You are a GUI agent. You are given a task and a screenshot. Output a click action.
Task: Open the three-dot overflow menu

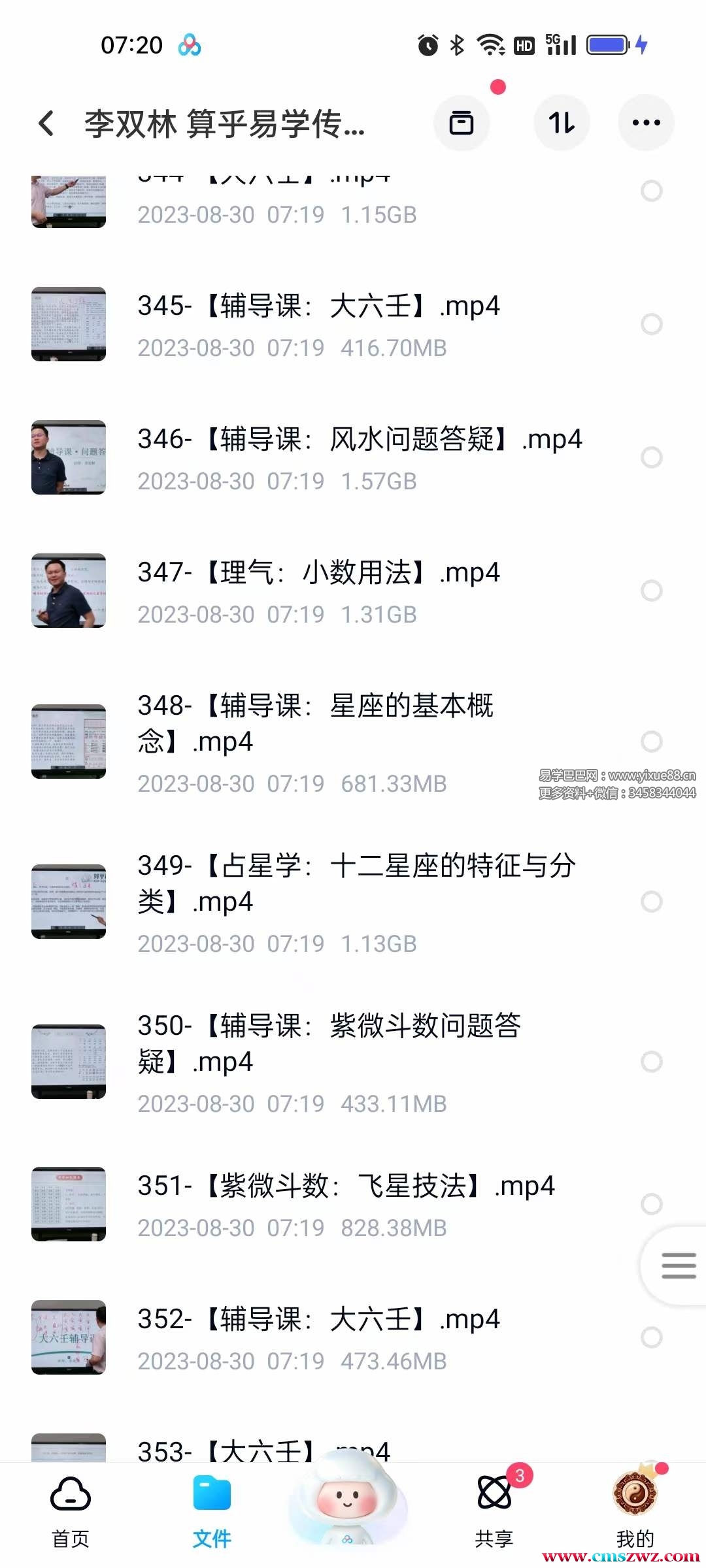pos(646,123)
